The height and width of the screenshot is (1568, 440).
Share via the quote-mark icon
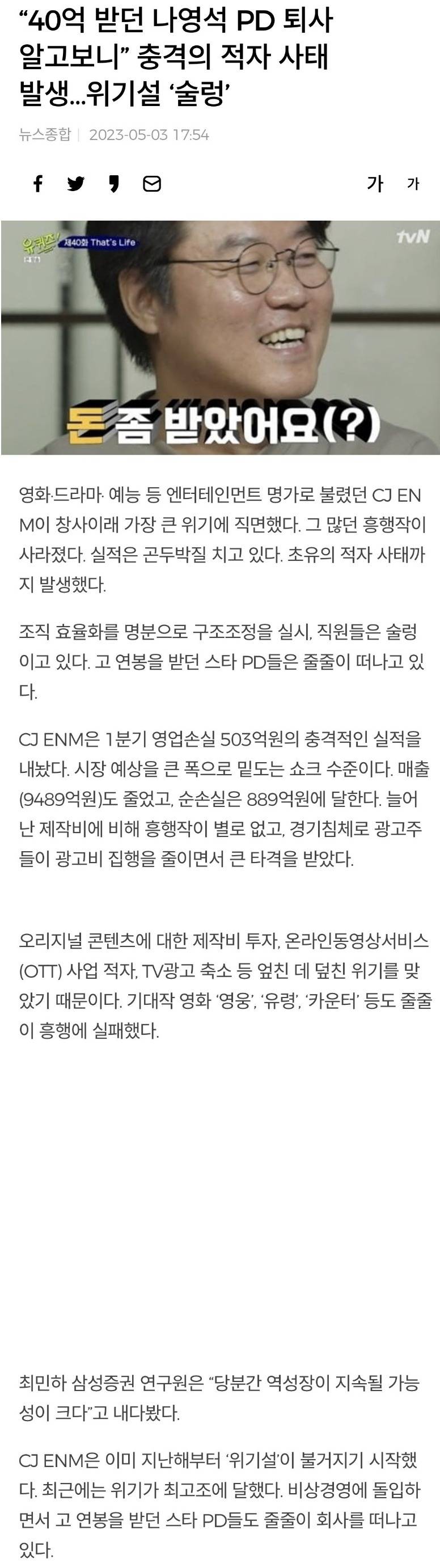pos(114,183)
